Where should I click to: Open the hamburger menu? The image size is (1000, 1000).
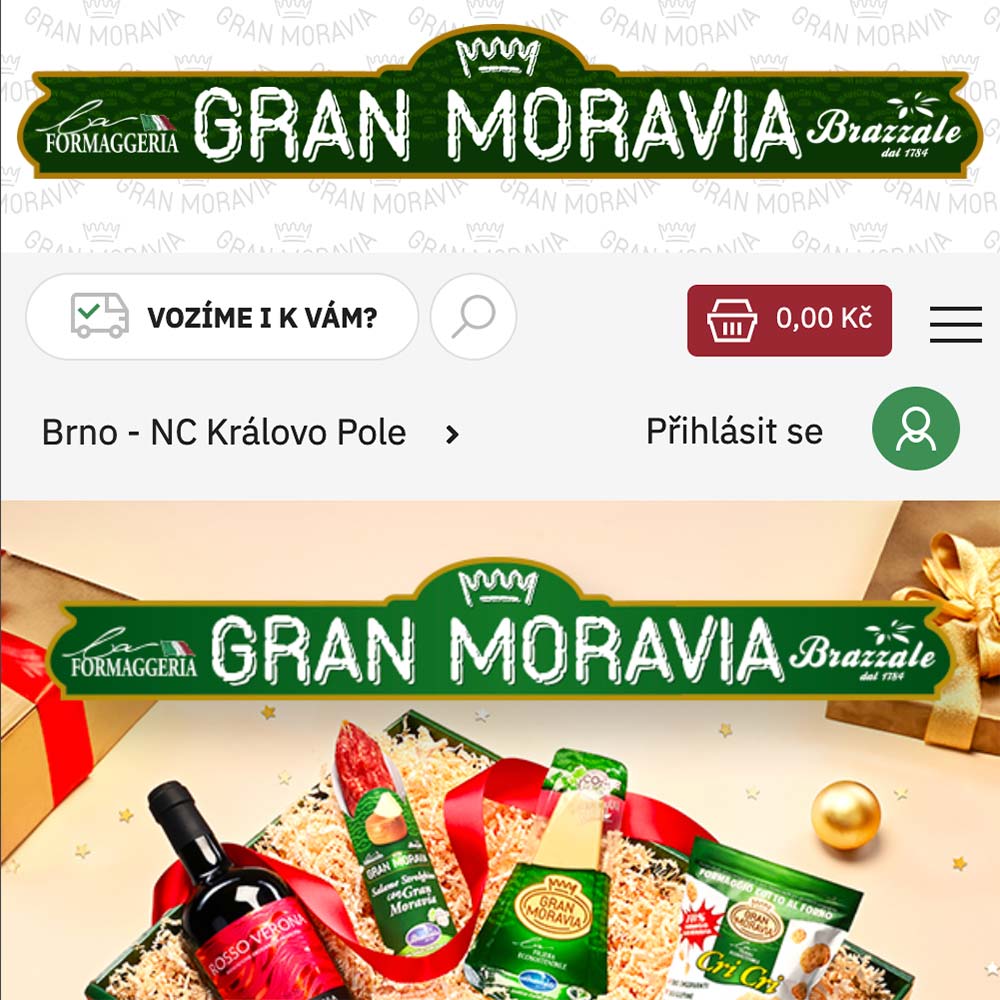(x=955, y=324)
